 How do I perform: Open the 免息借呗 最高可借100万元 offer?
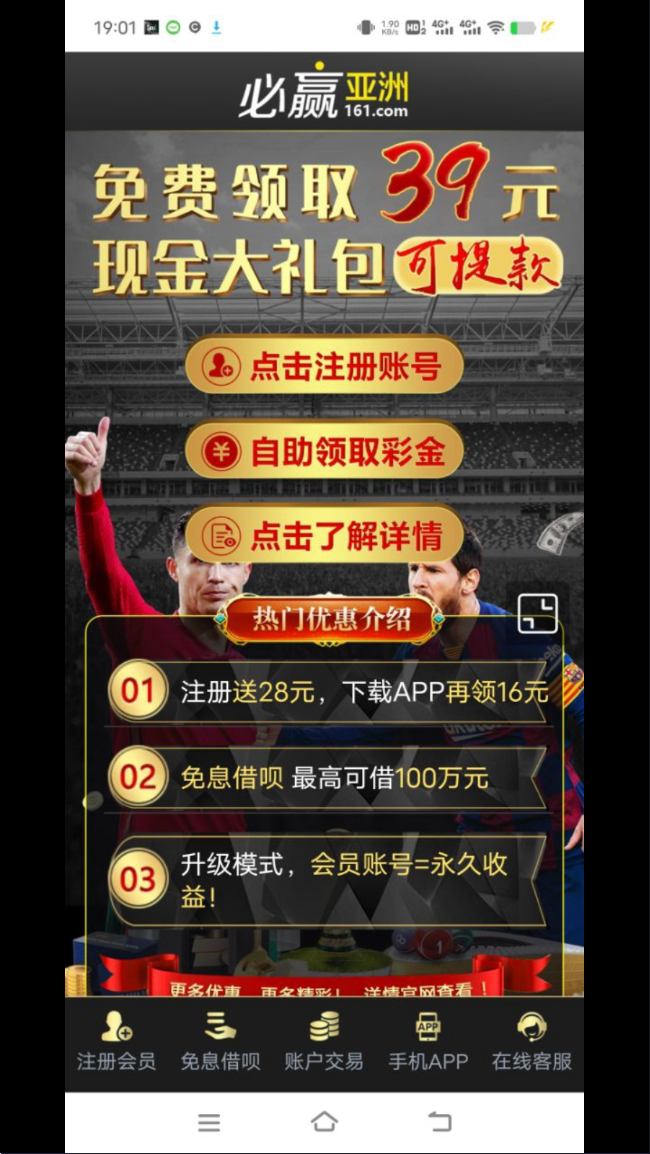[330, 777]
